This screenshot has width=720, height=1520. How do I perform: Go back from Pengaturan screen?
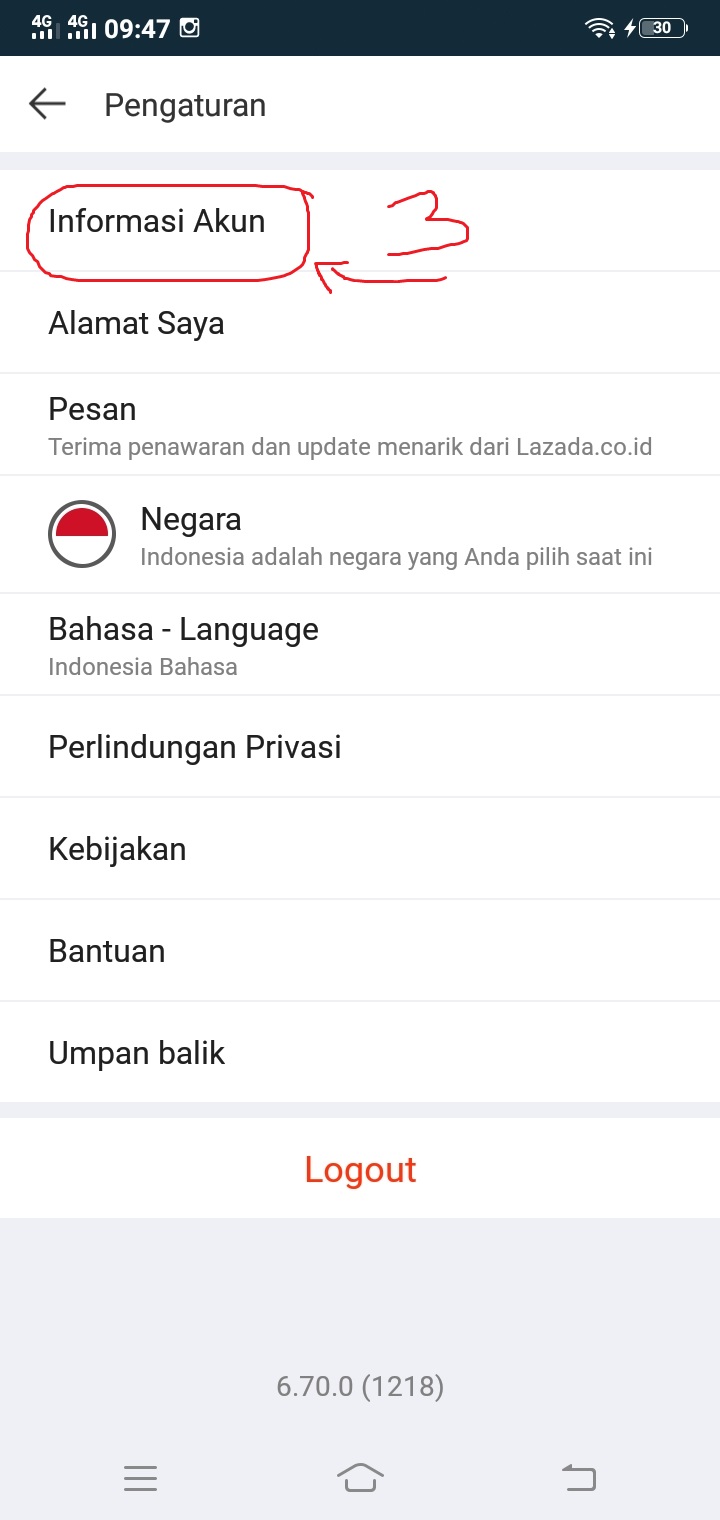coord(47,104)
